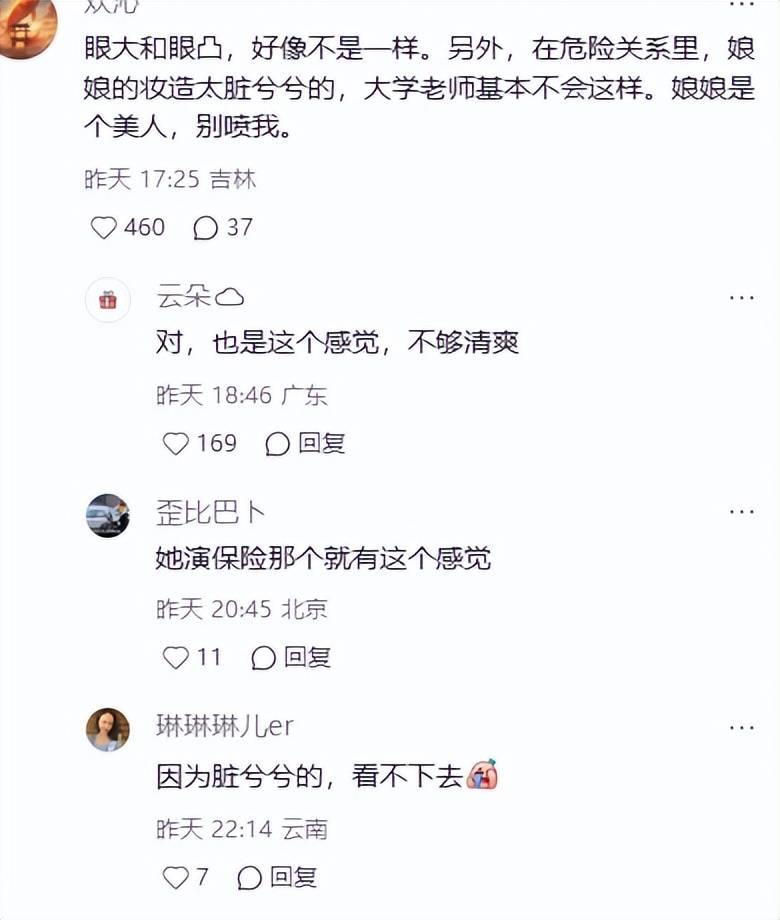
Task: Open the overflow menu on 云朵's comment
Action: coord(741,298)
